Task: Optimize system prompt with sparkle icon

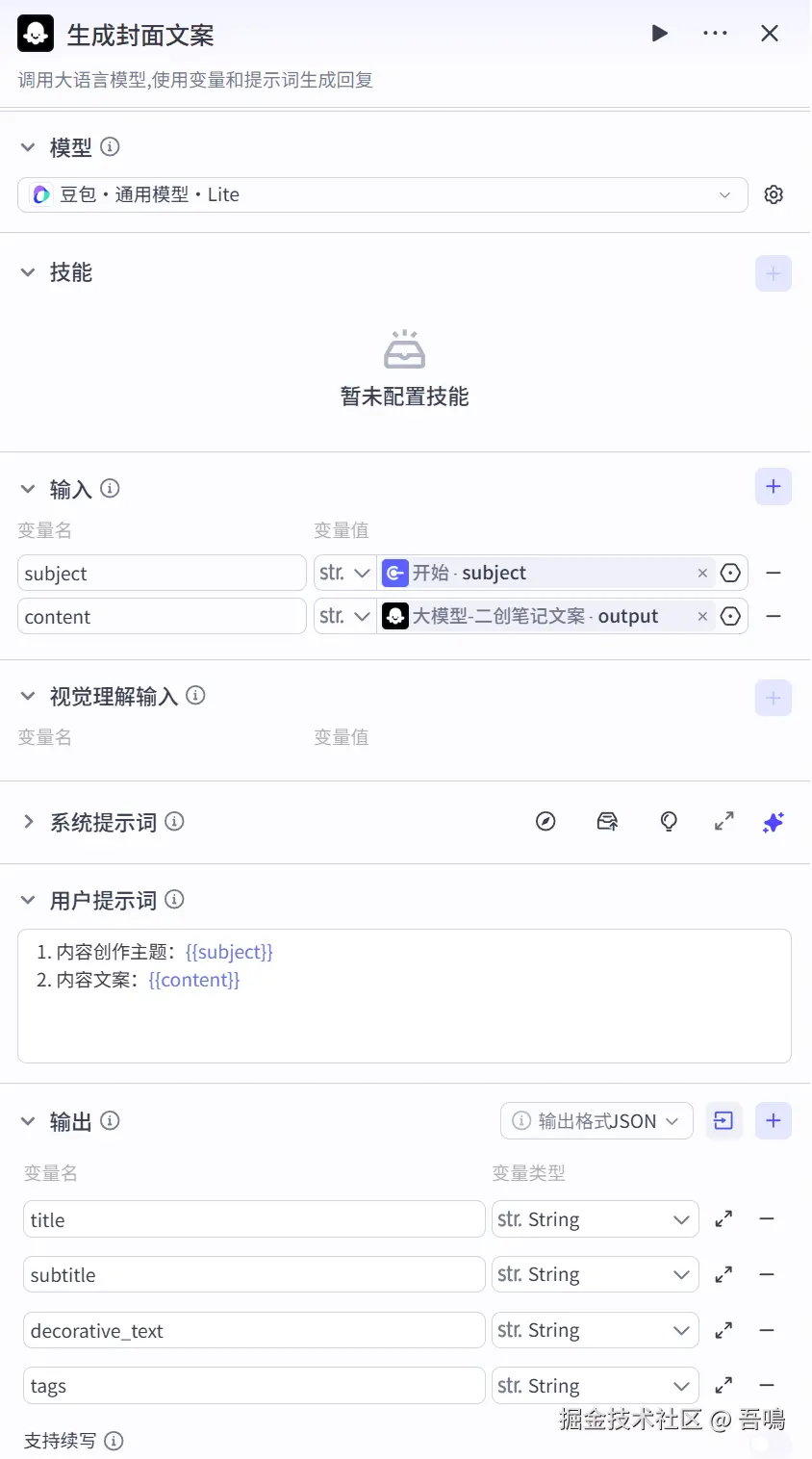Action: pos(773,822)
